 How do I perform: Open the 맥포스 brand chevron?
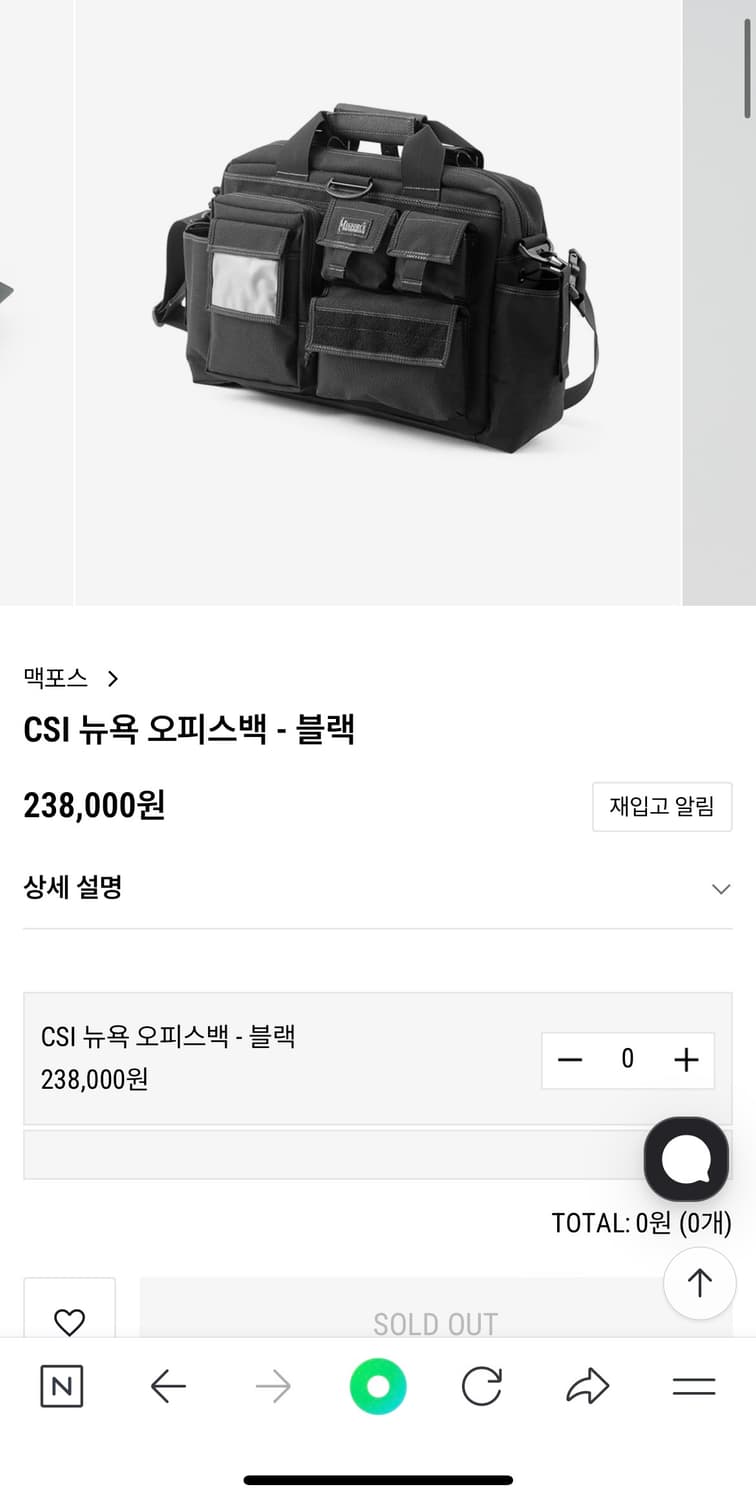pyautogui.click(x=113, y=678)
